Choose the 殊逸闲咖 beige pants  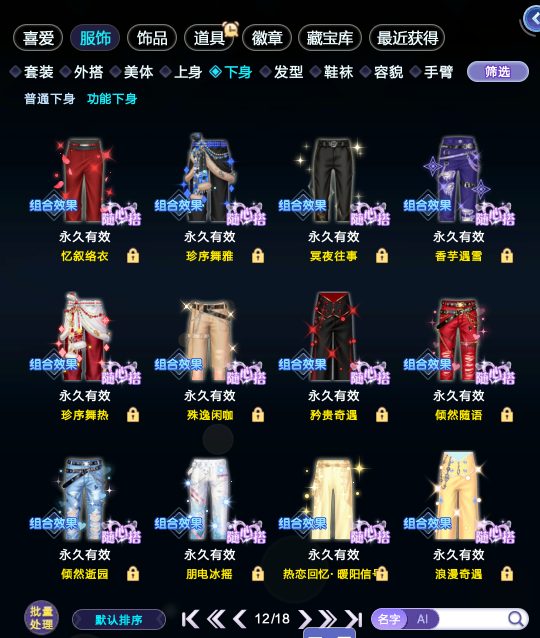click(209, 340)
